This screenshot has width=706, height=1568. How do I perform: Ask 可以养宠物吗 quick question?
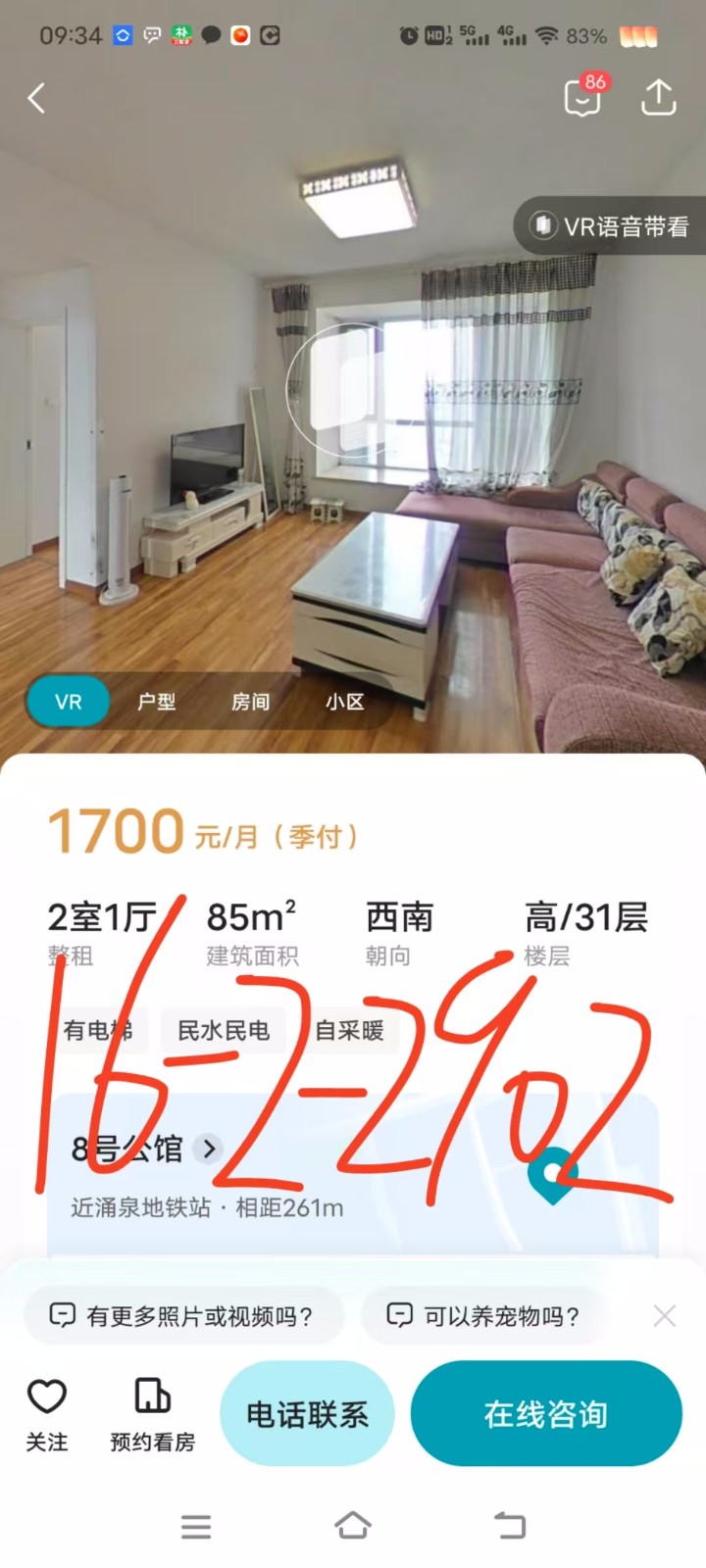tap(484, 1316)
